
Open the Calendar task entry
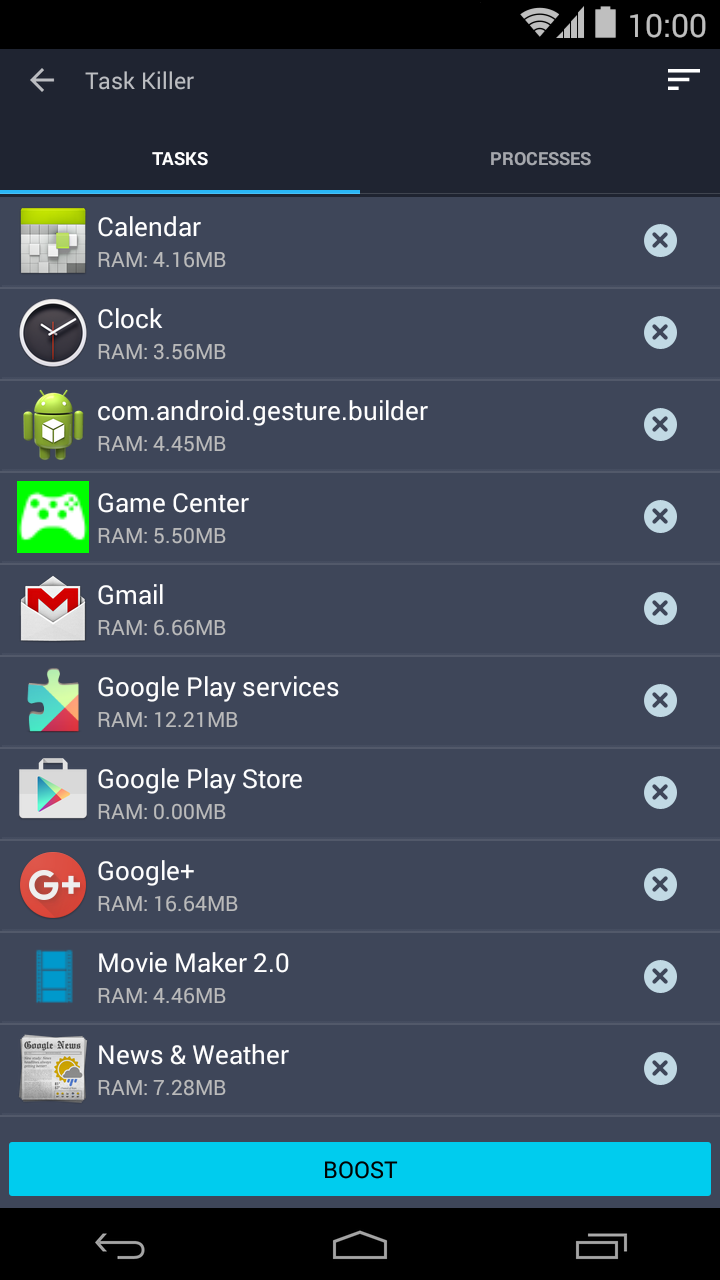point(300,242)
